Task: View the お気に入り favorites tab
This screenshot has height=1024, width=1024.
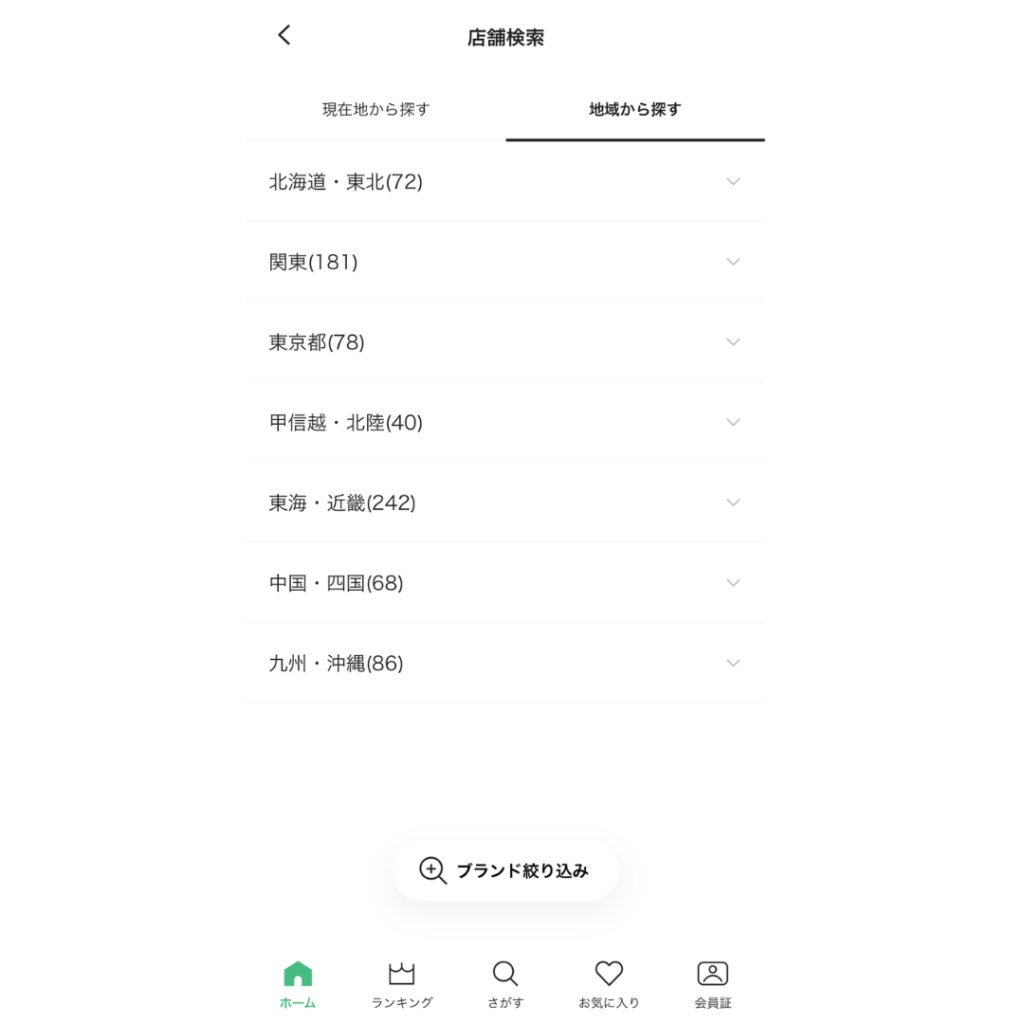Action: [609, 985]
